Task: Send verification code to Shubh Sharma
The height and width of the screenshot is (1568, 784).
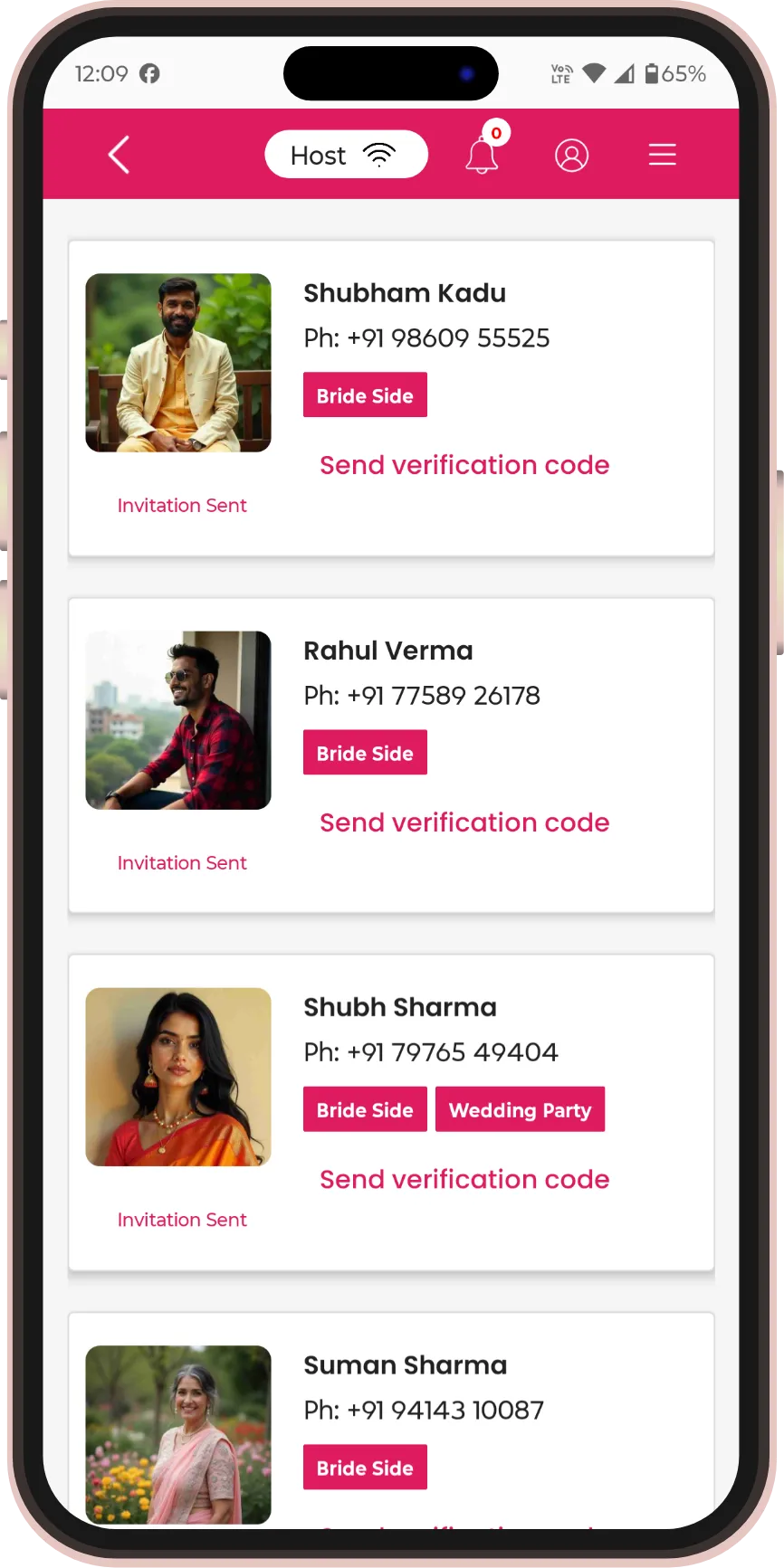Action: coord(464,1179)
